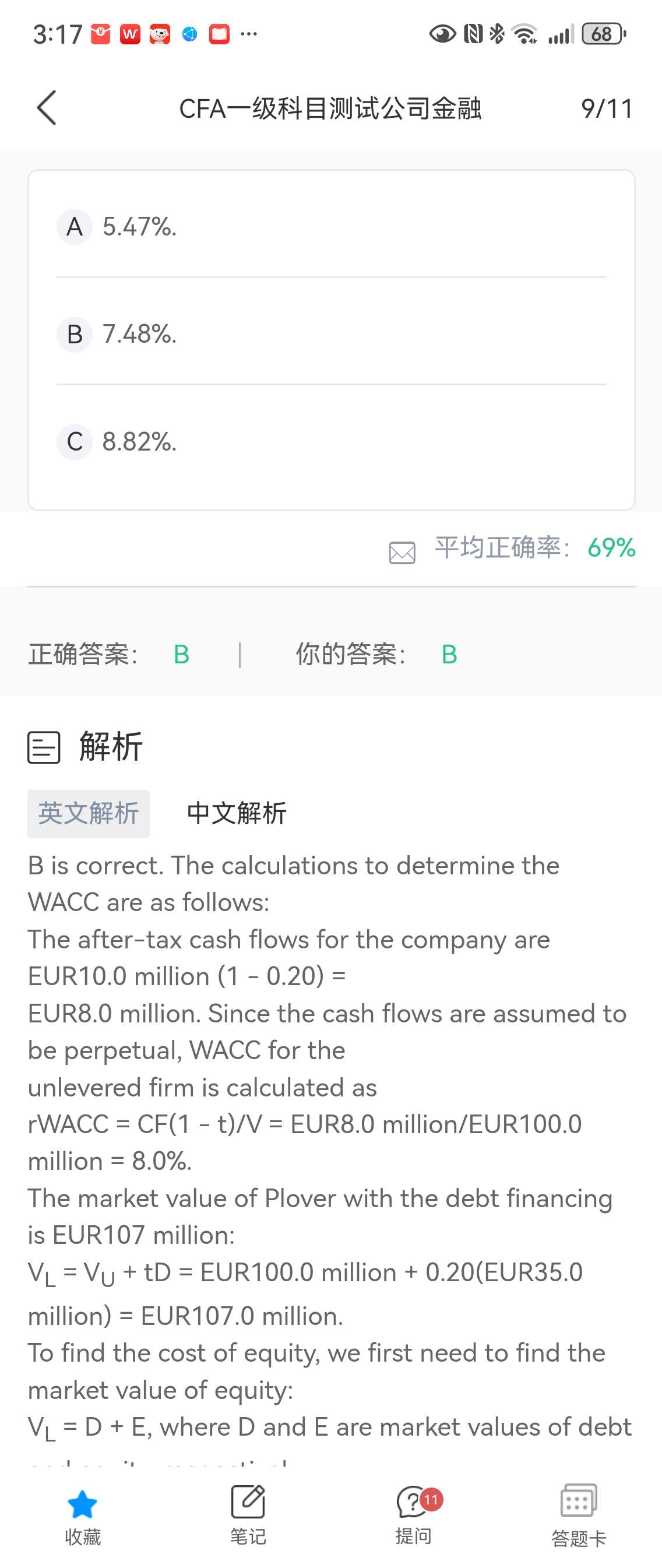Switch to the 中文解析 tab
The height and width of the screenshot is (1568, 662).
(237, 813)
